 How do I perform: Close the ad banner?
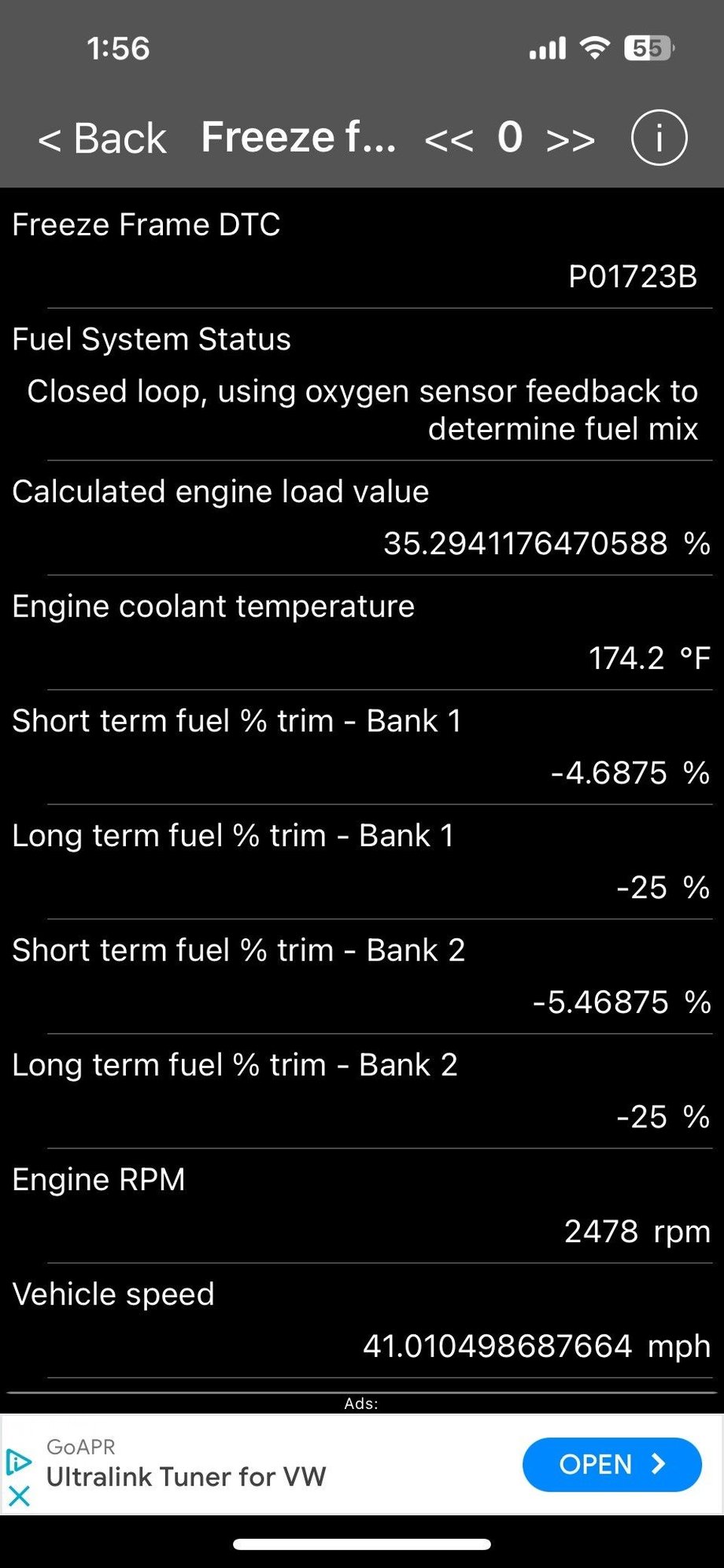pyautogui.click(x=19, y=1496)
